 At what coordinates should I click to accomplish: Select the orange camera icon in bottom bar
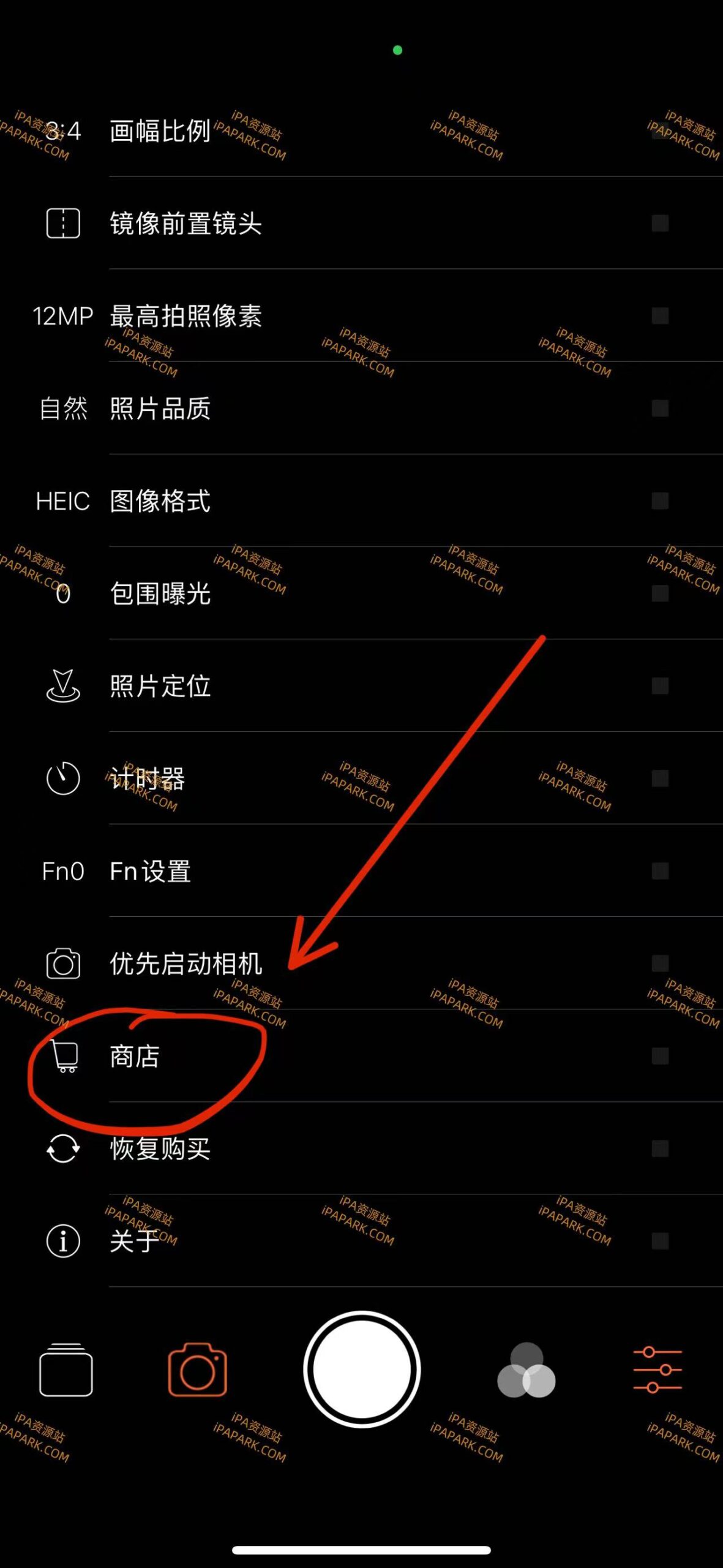[197, 1371]
